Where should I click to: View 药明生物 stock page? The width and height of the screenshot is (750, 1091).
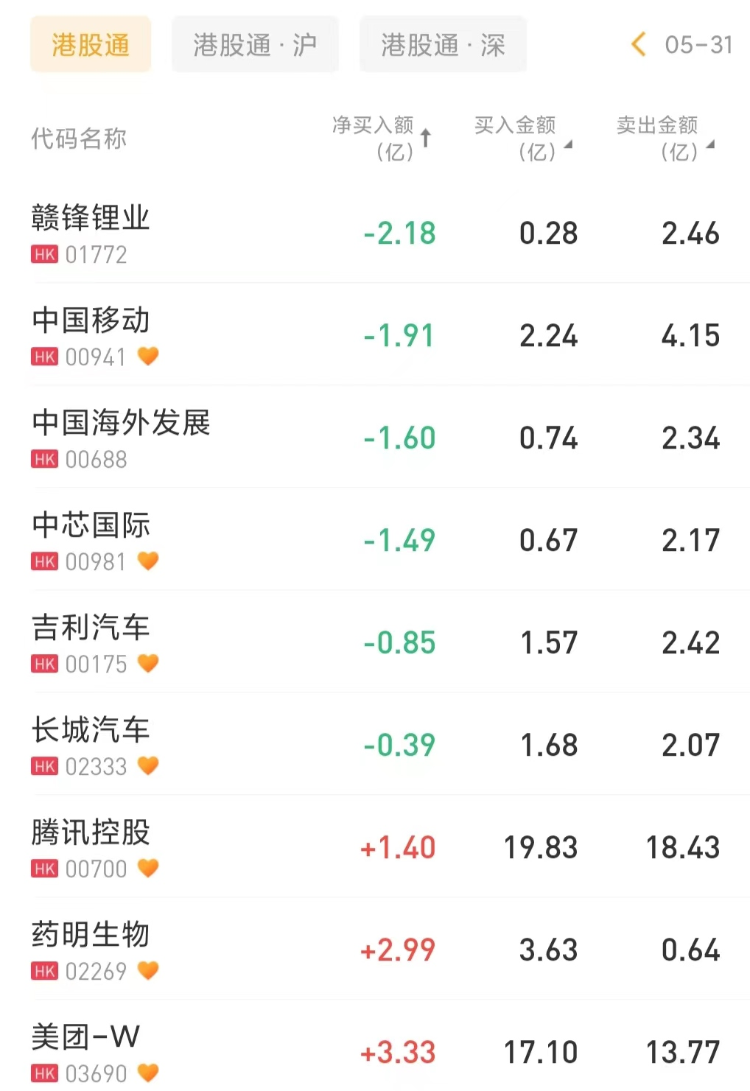tap(91, 935)
